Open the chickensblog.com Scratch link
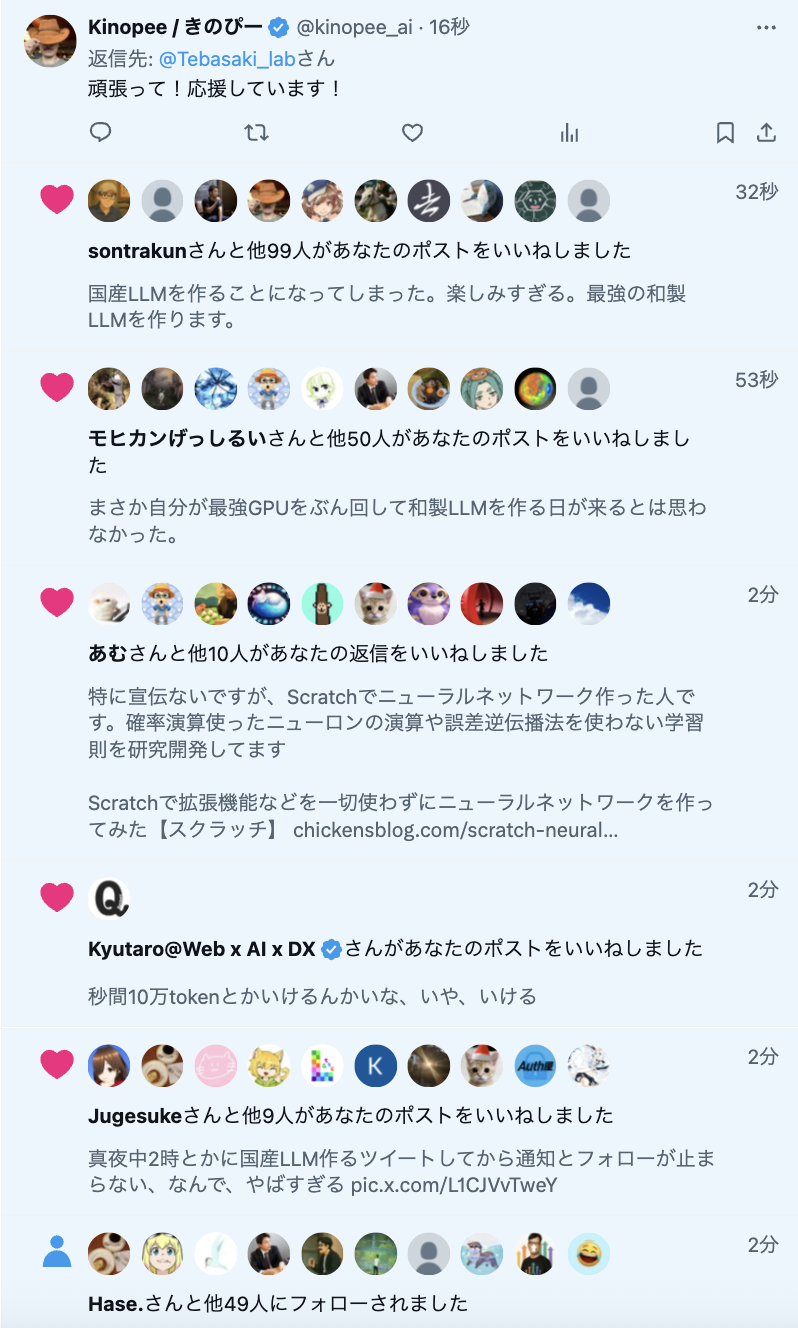The width and height of the screenshot is (798, 1328). (x=455, y=831)
